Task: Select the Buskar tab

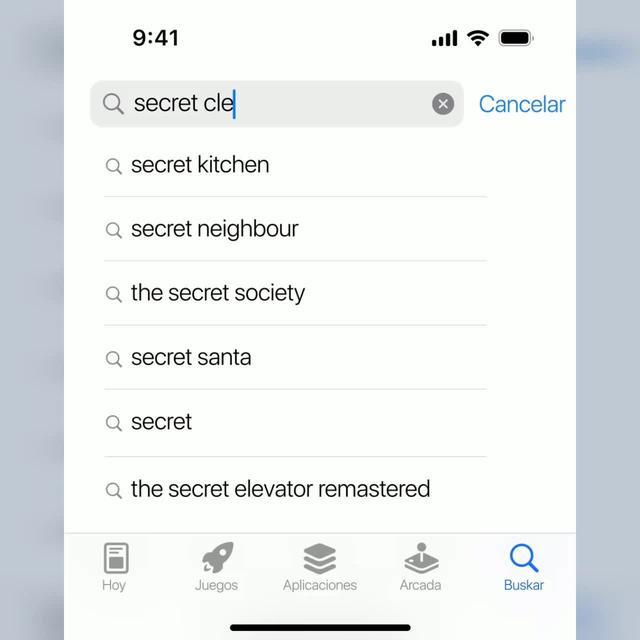Action: click(x=523, y=567)
